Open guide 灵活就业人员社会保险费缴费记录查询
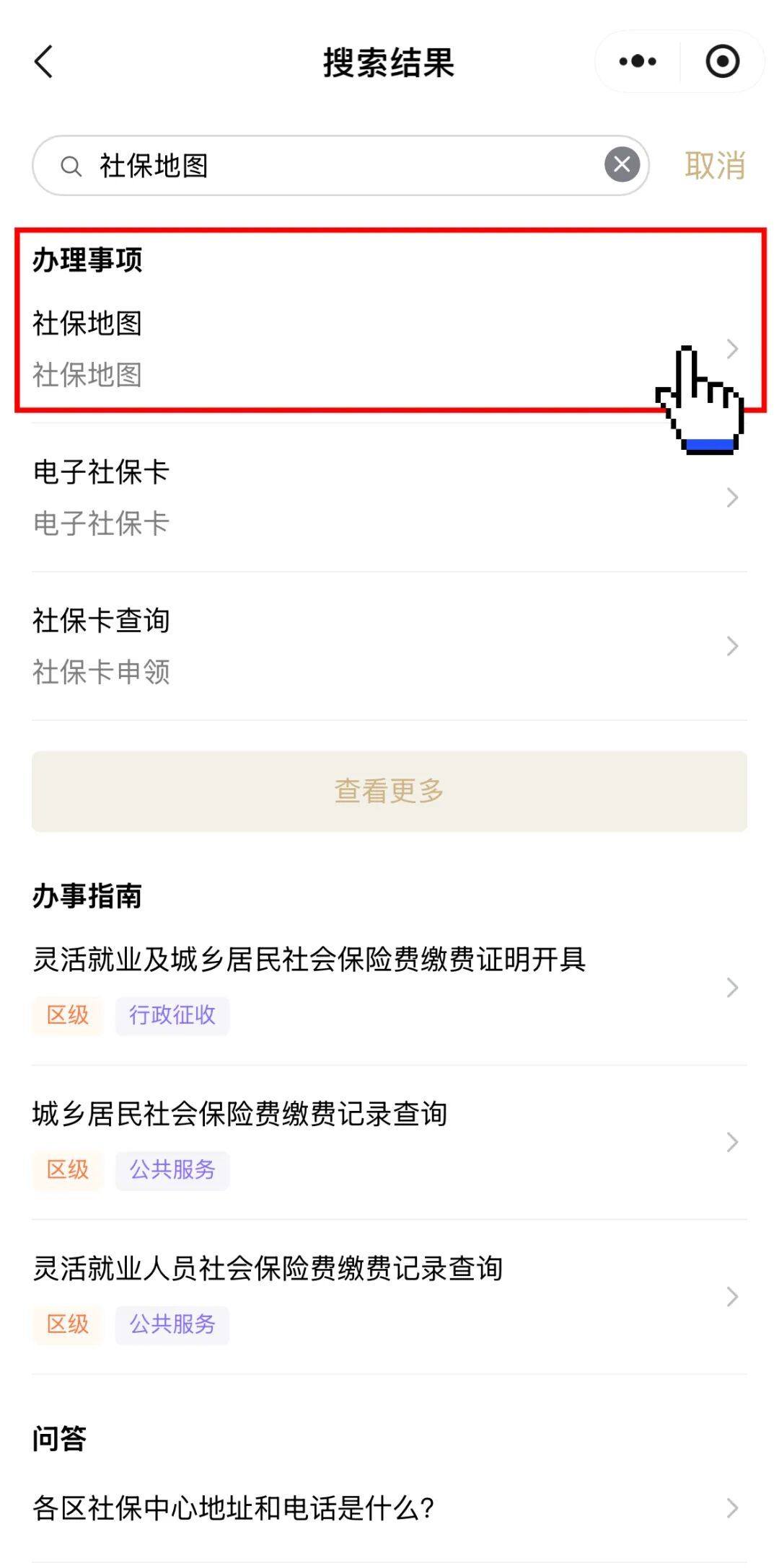 coord(361,1296)
